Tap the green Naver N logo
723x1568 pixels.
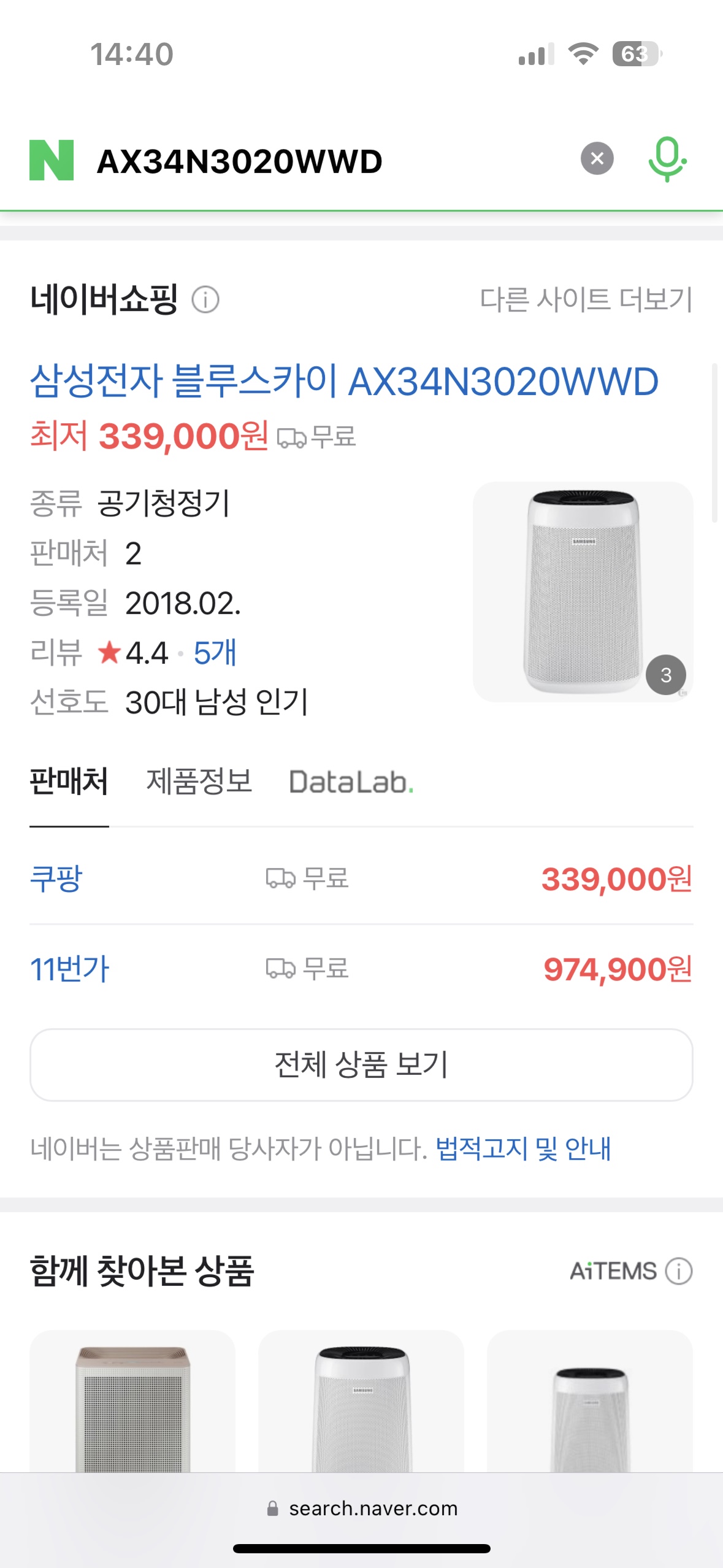52,160
